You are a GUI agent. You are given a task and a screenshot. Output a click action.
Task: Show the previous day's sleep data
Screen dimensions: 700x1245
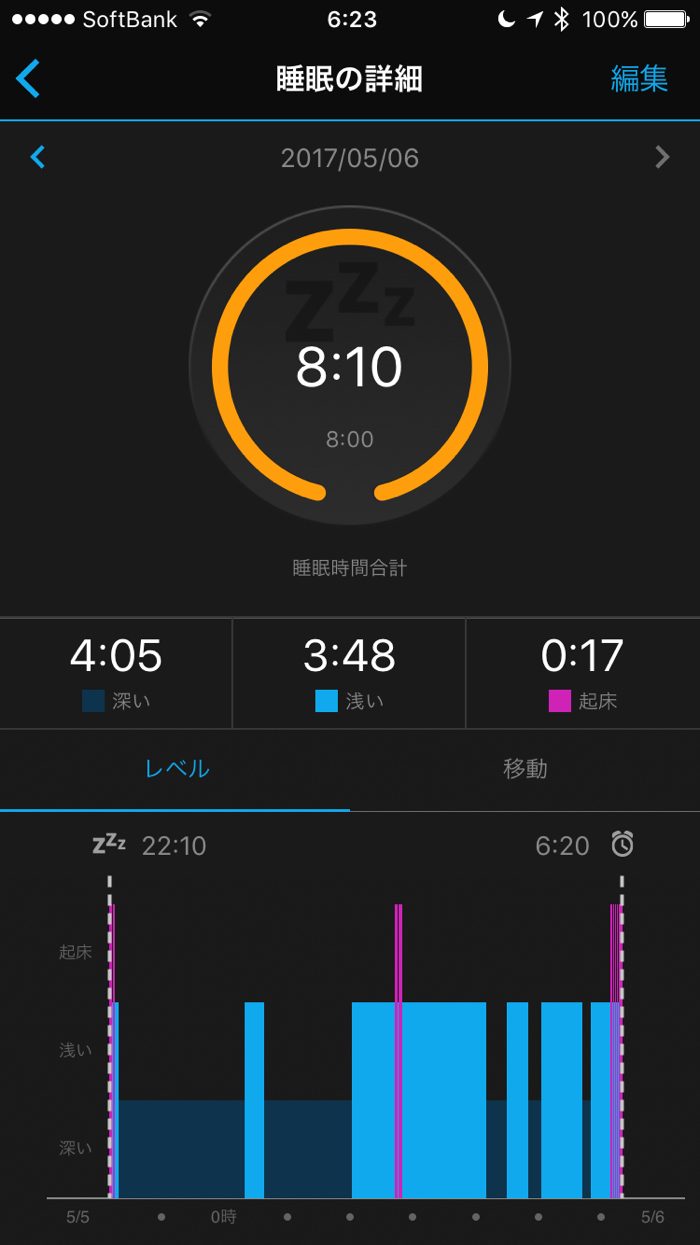pos(38,157)
